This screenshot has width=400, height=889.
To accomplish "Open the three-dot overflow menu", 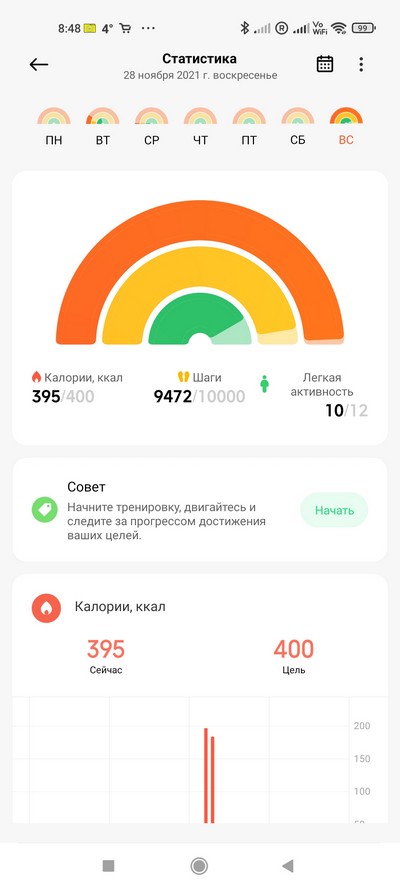I will point(361,64).
